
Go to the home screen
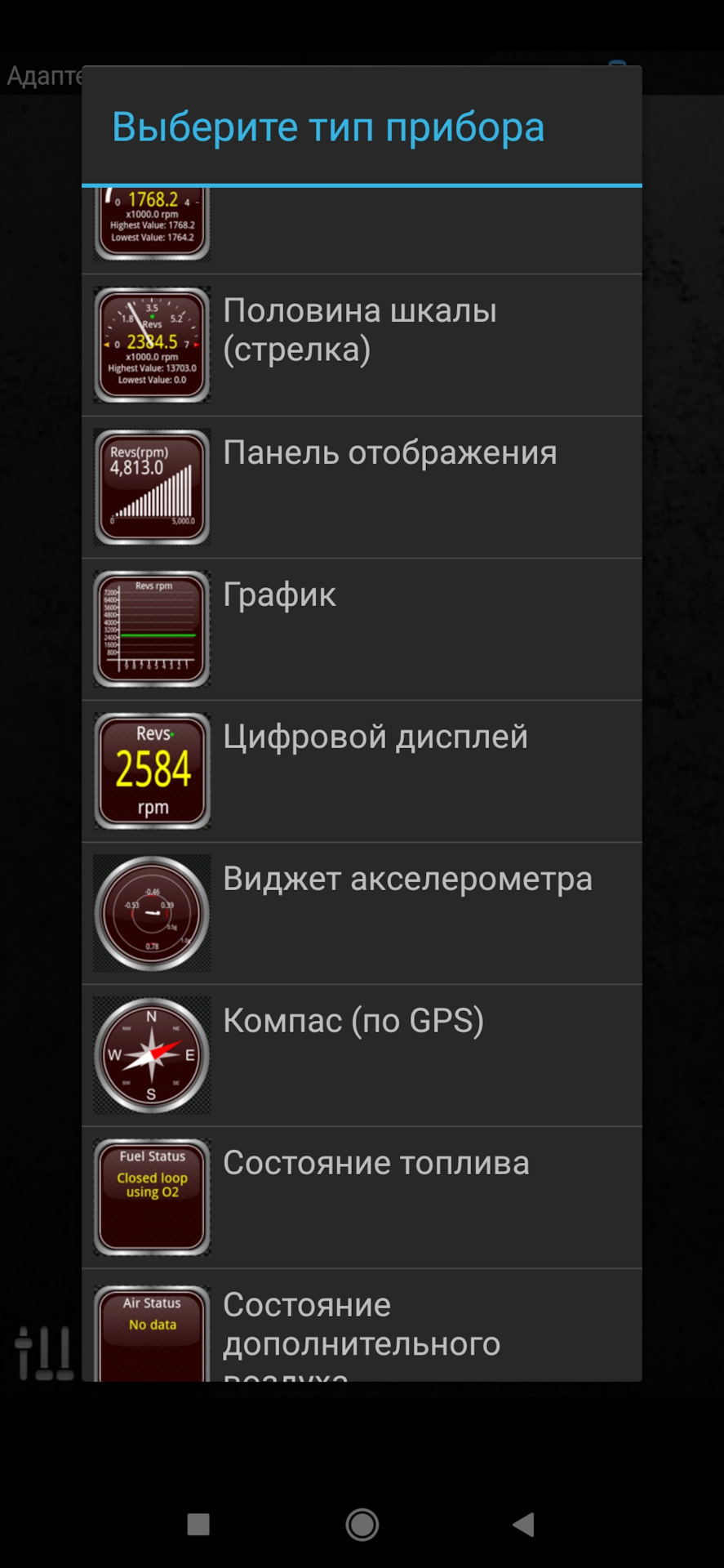pyautogui.click(x=362, y=1524)
